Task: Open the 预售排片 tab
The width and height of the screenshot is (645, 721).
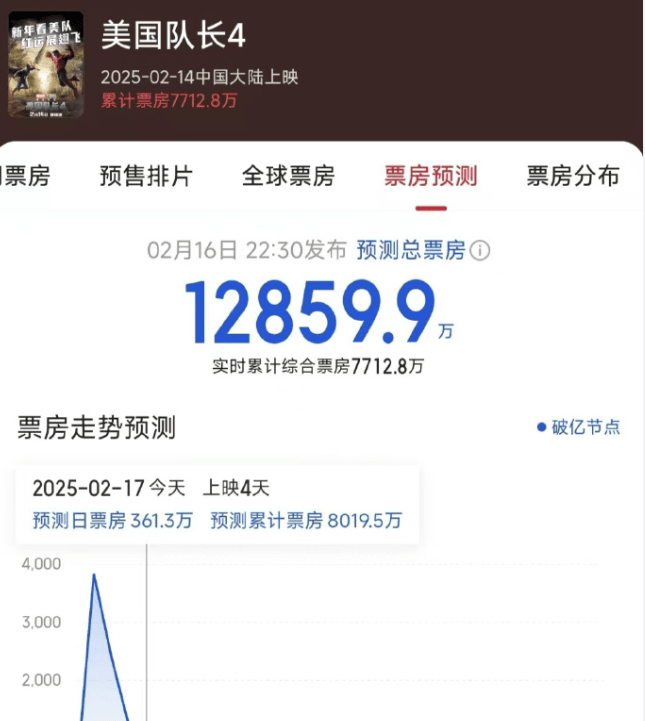Action: [146, 177]
